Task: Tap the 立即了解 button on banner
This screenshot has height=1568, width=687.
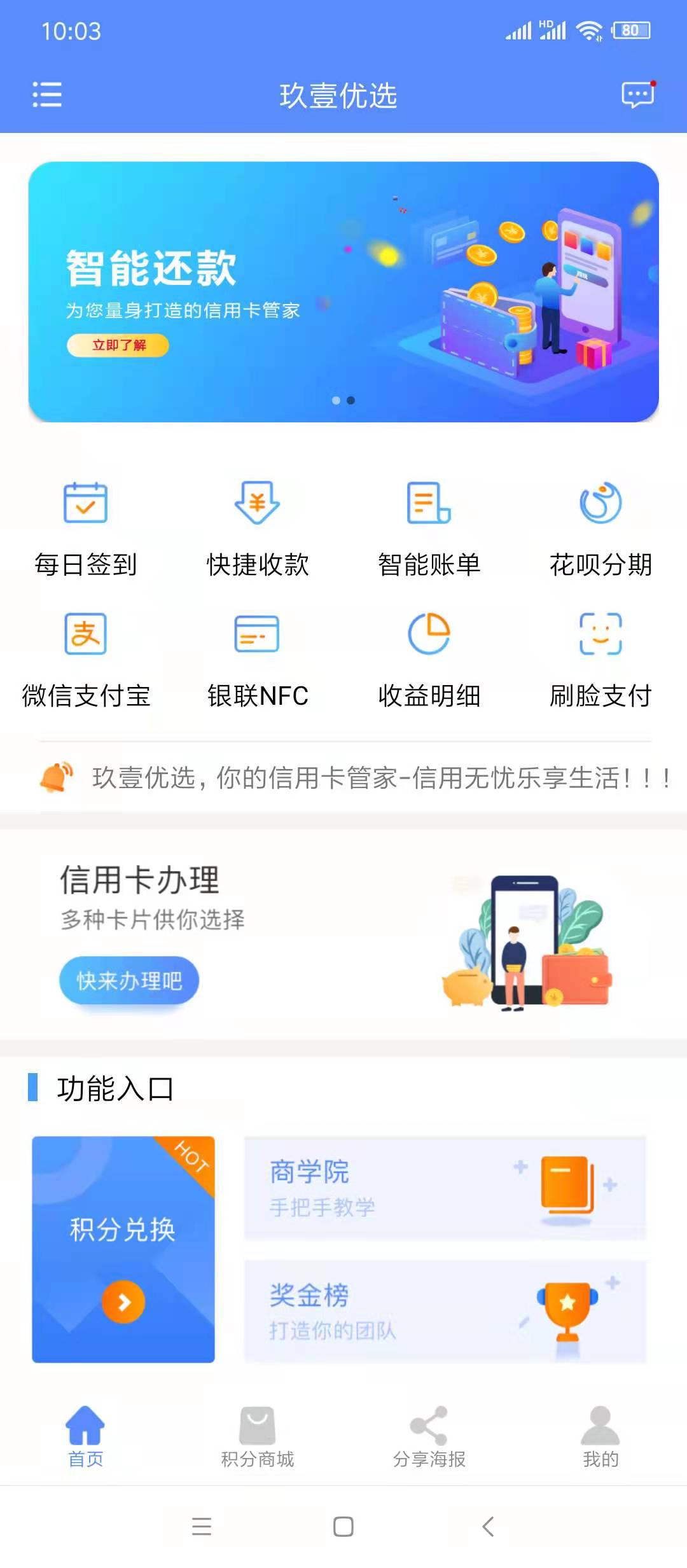Action: coord(118,345)
